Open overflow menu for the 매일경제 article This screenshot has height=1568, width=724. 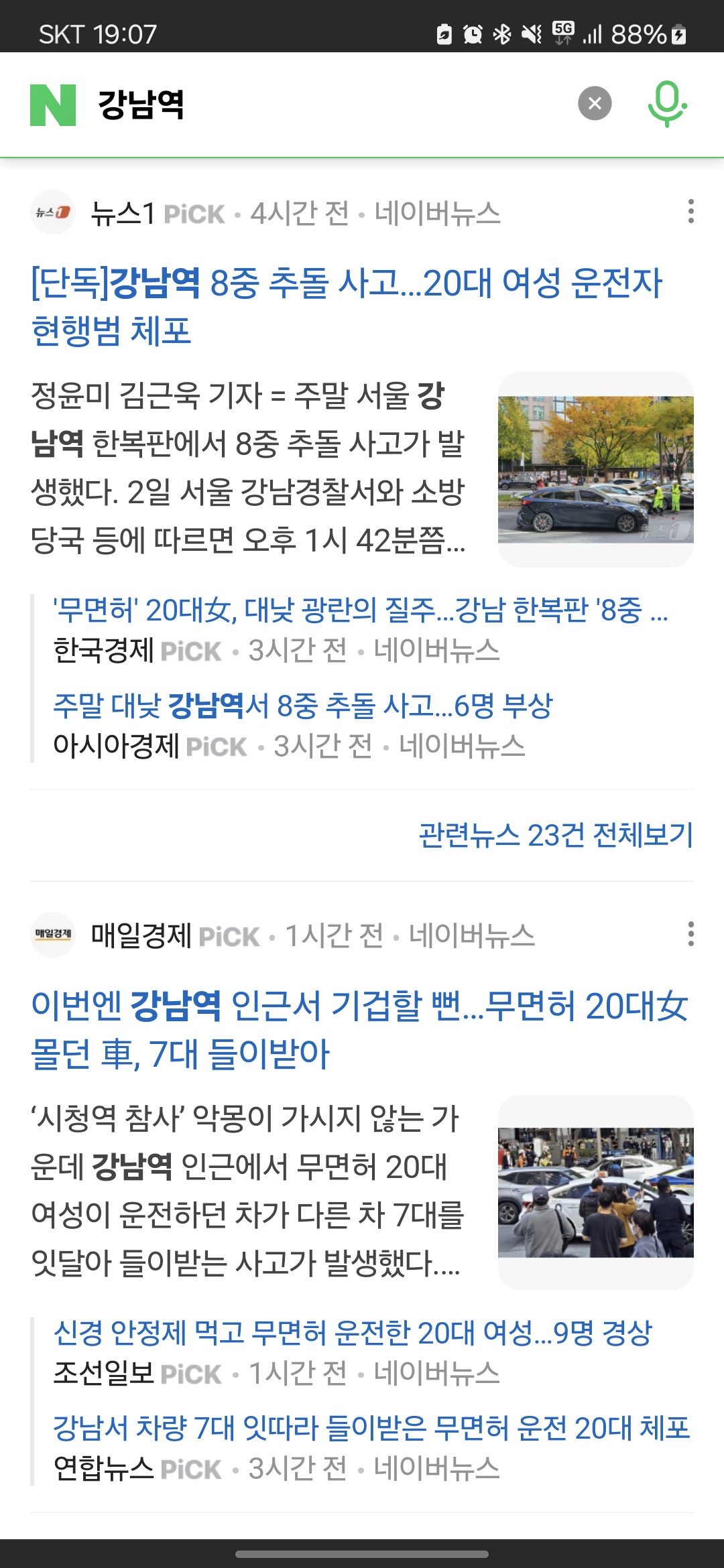coord(690,934)
